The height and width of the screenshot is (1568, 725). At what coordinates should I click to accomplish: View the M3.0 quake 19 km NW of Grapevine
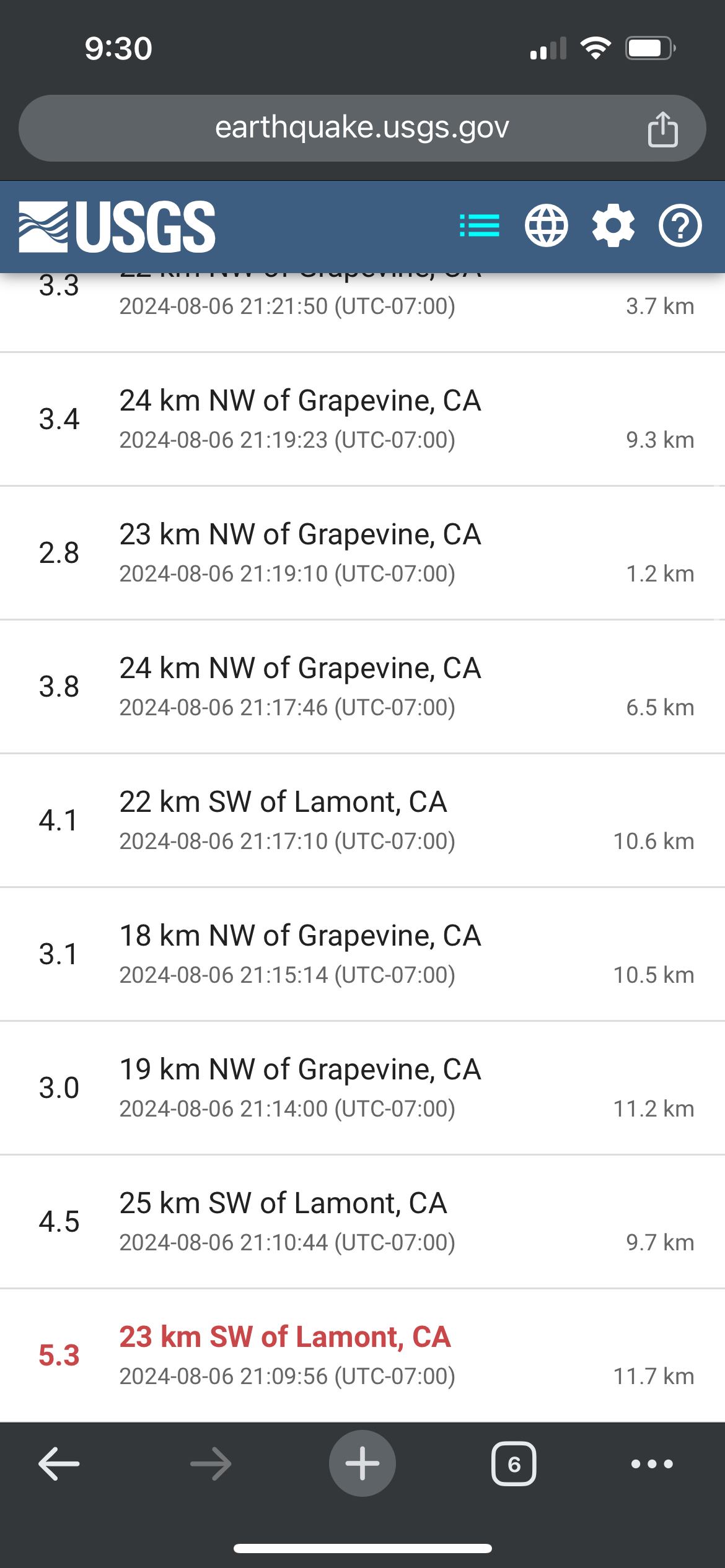[x=362, y=1088]
